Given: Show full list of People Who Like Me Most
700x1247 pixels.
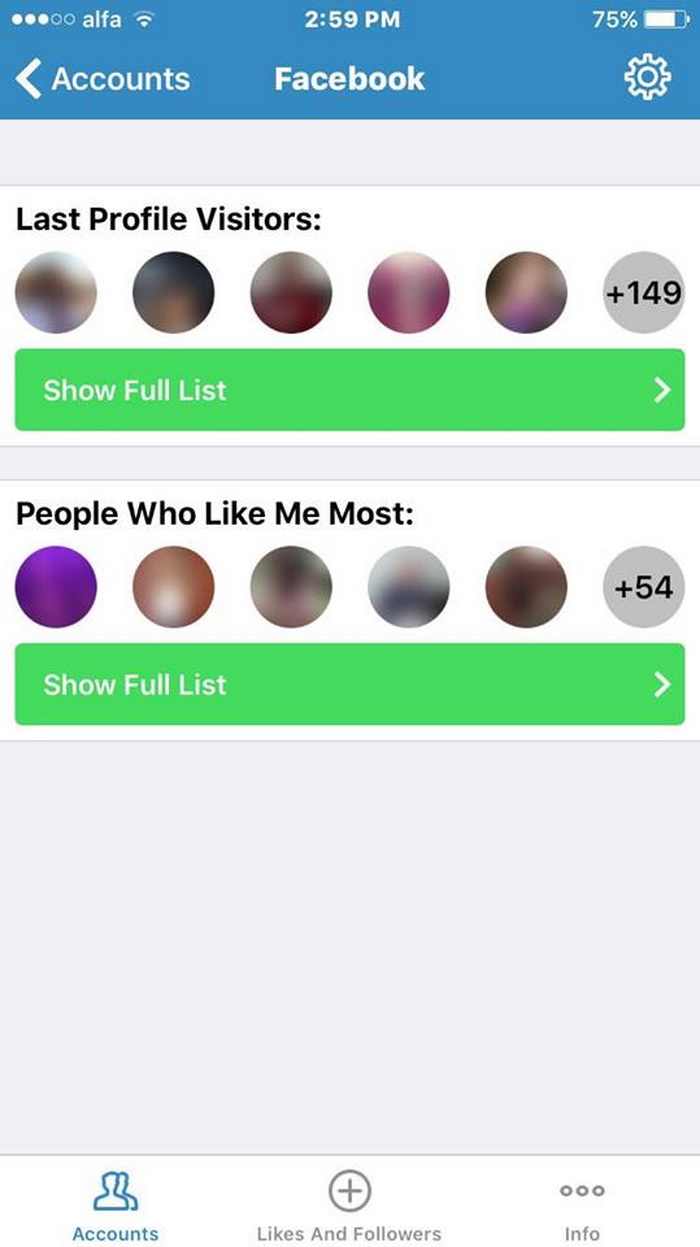Looking at the screenshot, I should (350, 684).
